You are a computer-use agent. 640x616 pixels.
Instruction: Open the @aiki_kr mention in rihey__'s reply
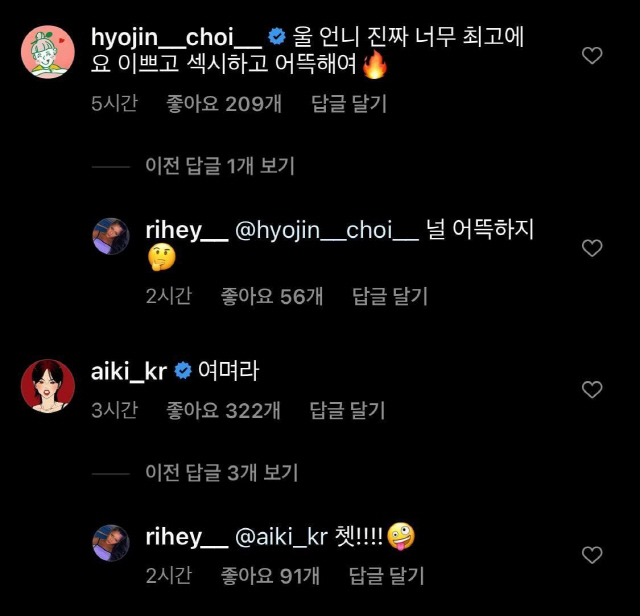coord(277,538)
